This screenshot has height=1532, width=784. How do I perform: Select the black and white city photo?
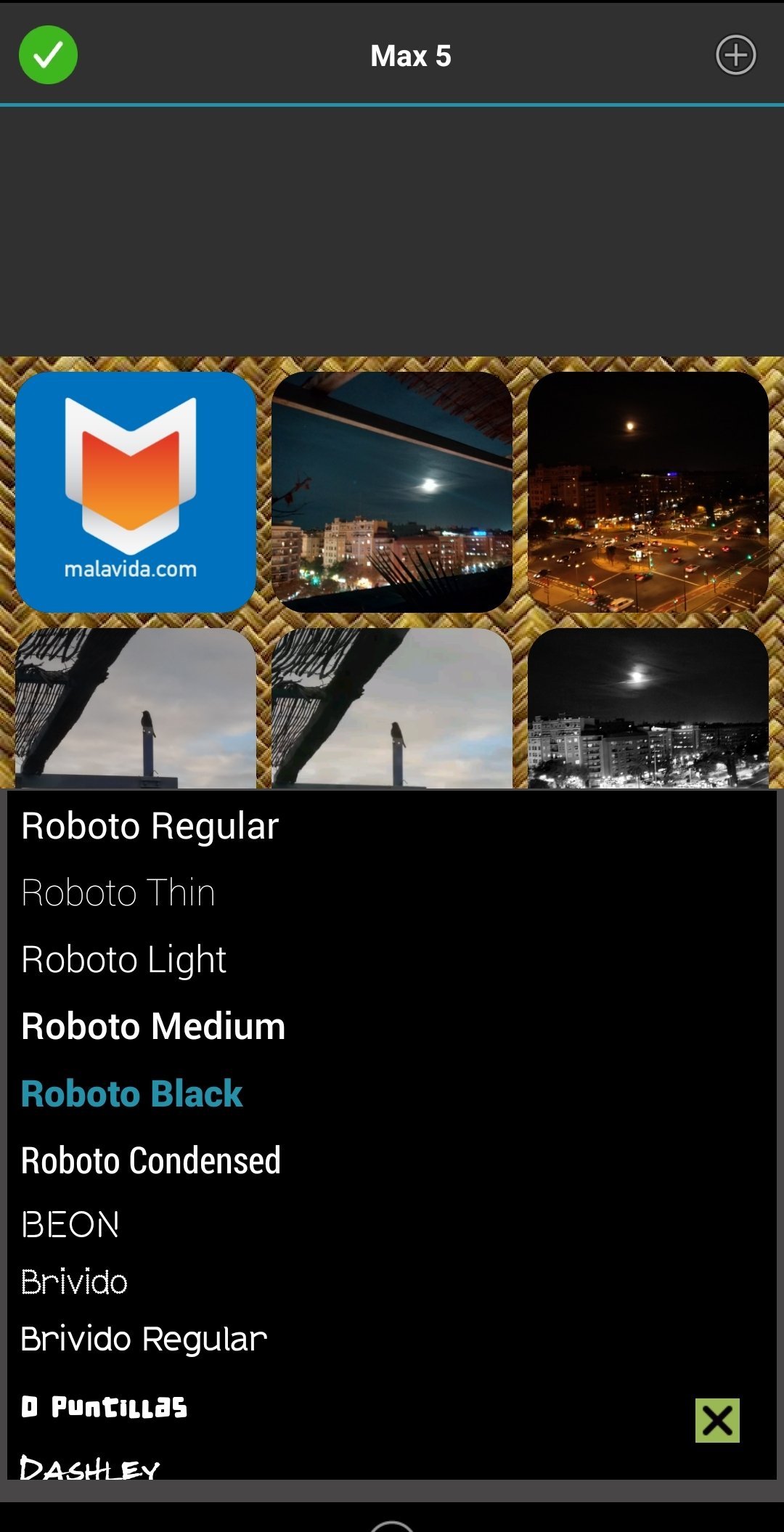point(648,708)
